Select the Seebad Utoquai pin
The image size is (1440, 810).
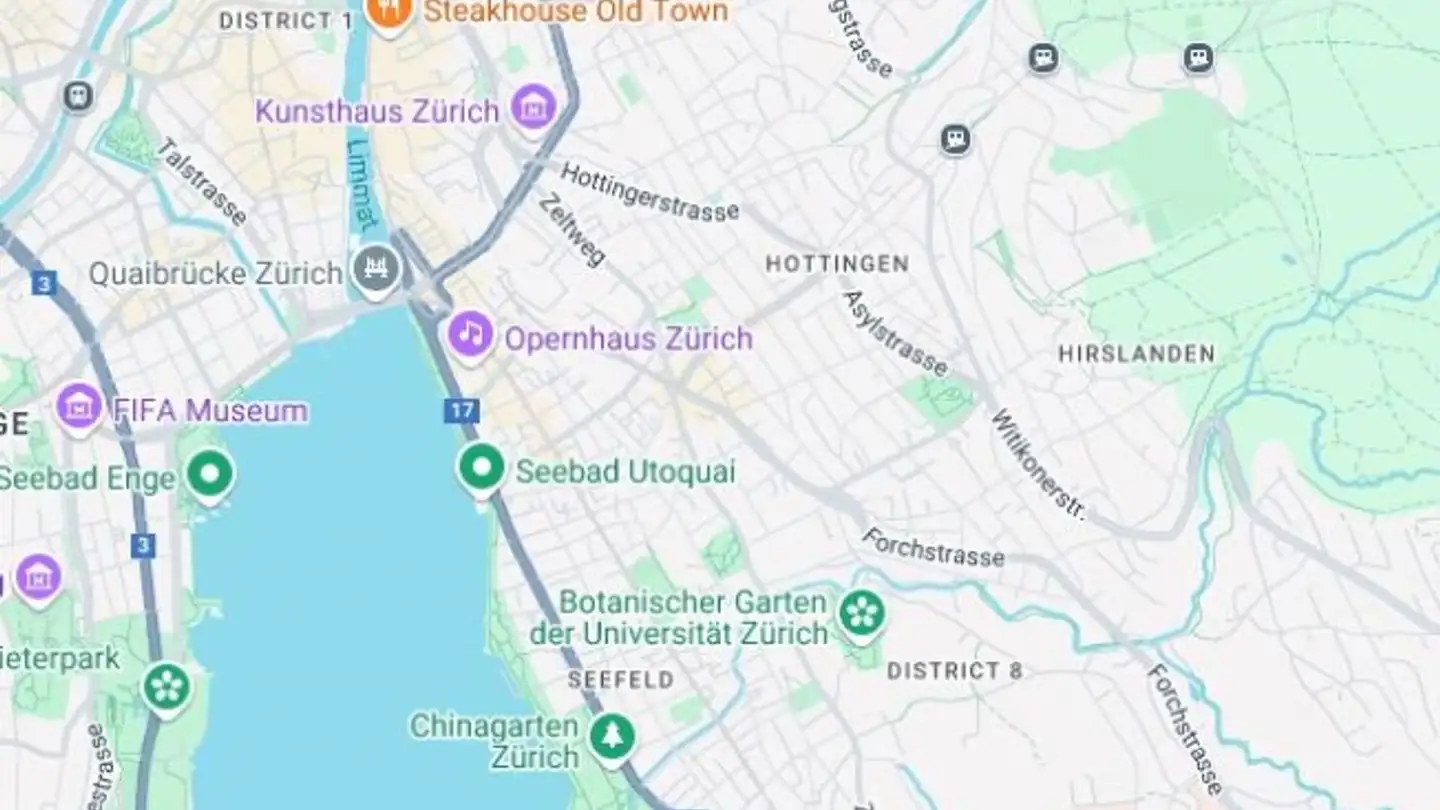482,468
